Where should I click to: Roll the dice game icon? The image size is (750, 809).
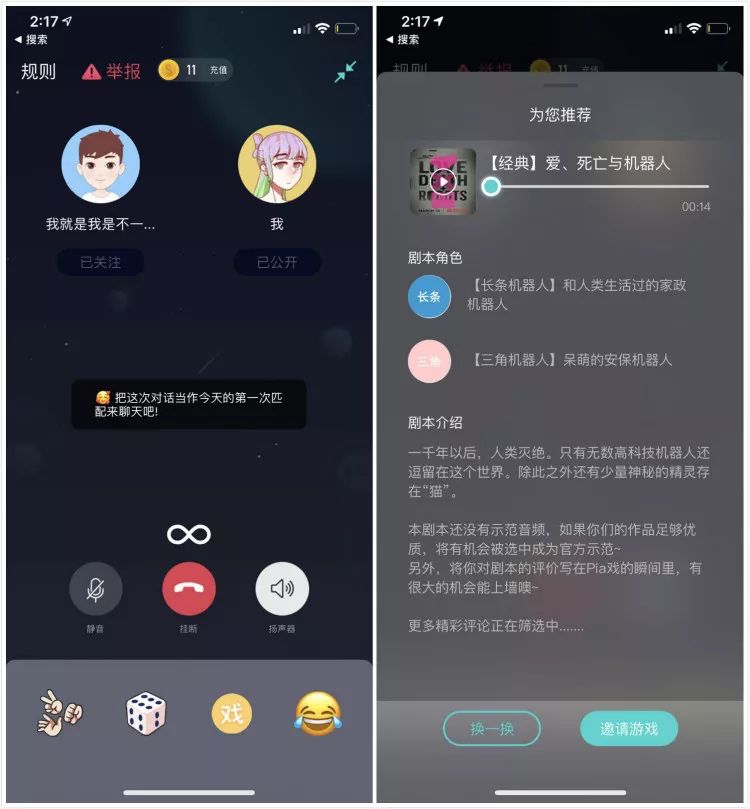click(146, 714)
